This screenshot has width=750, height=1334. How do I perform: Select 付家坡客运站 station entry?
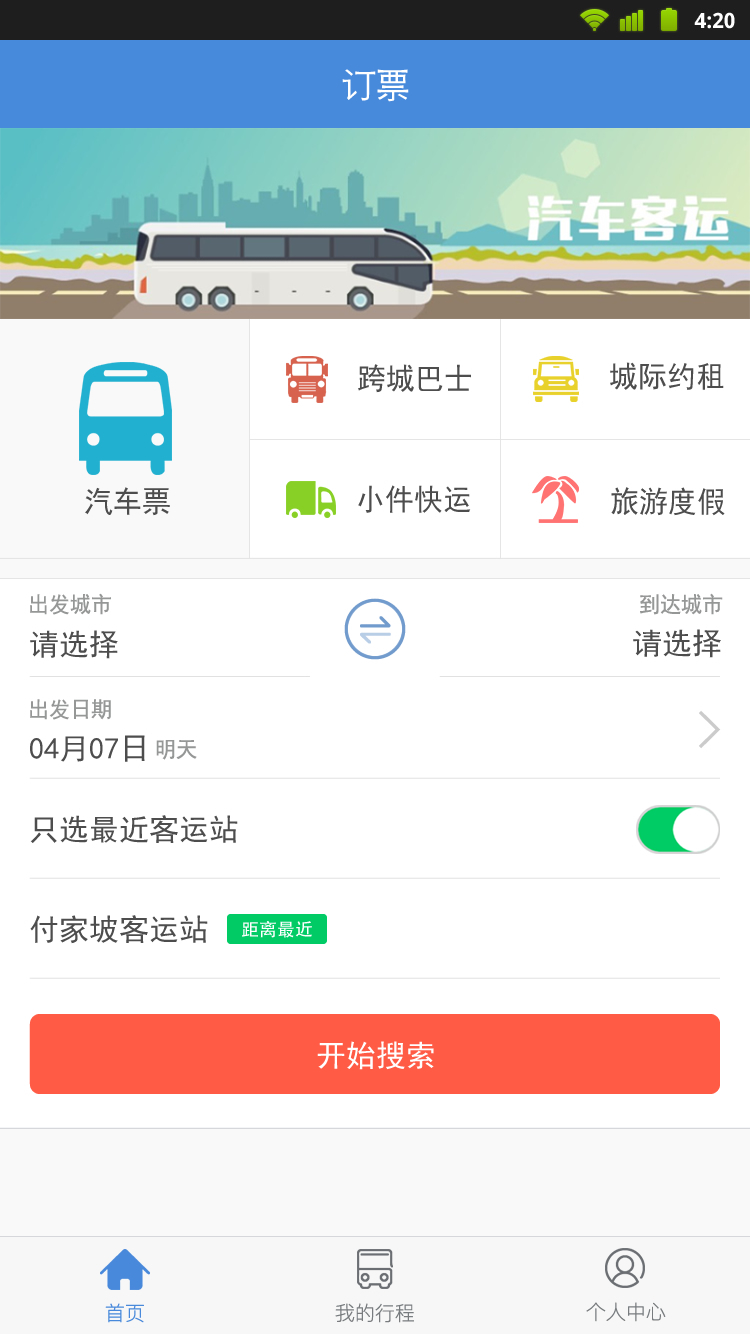[119, 928]
